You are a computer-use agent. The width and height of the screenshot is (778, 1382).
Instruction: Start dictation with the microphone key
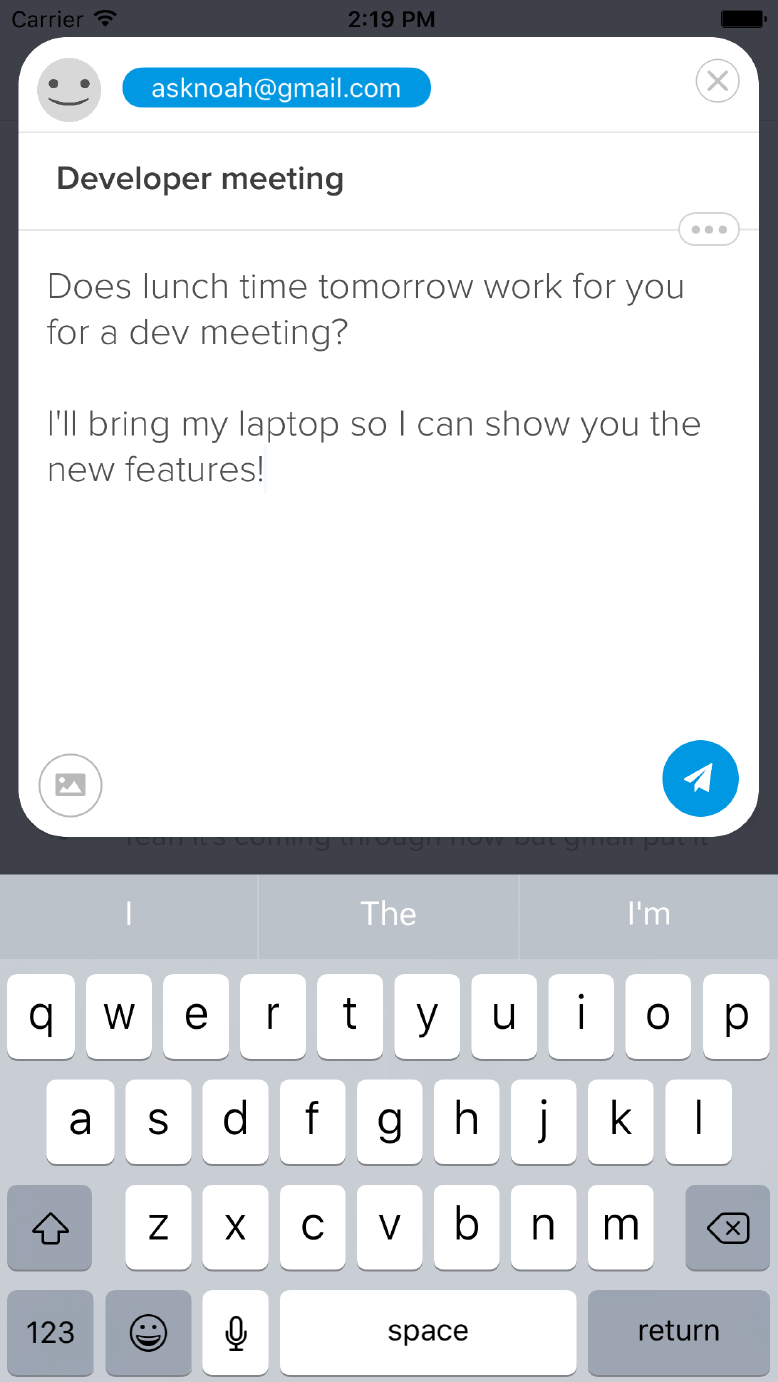pos(236,1331)
